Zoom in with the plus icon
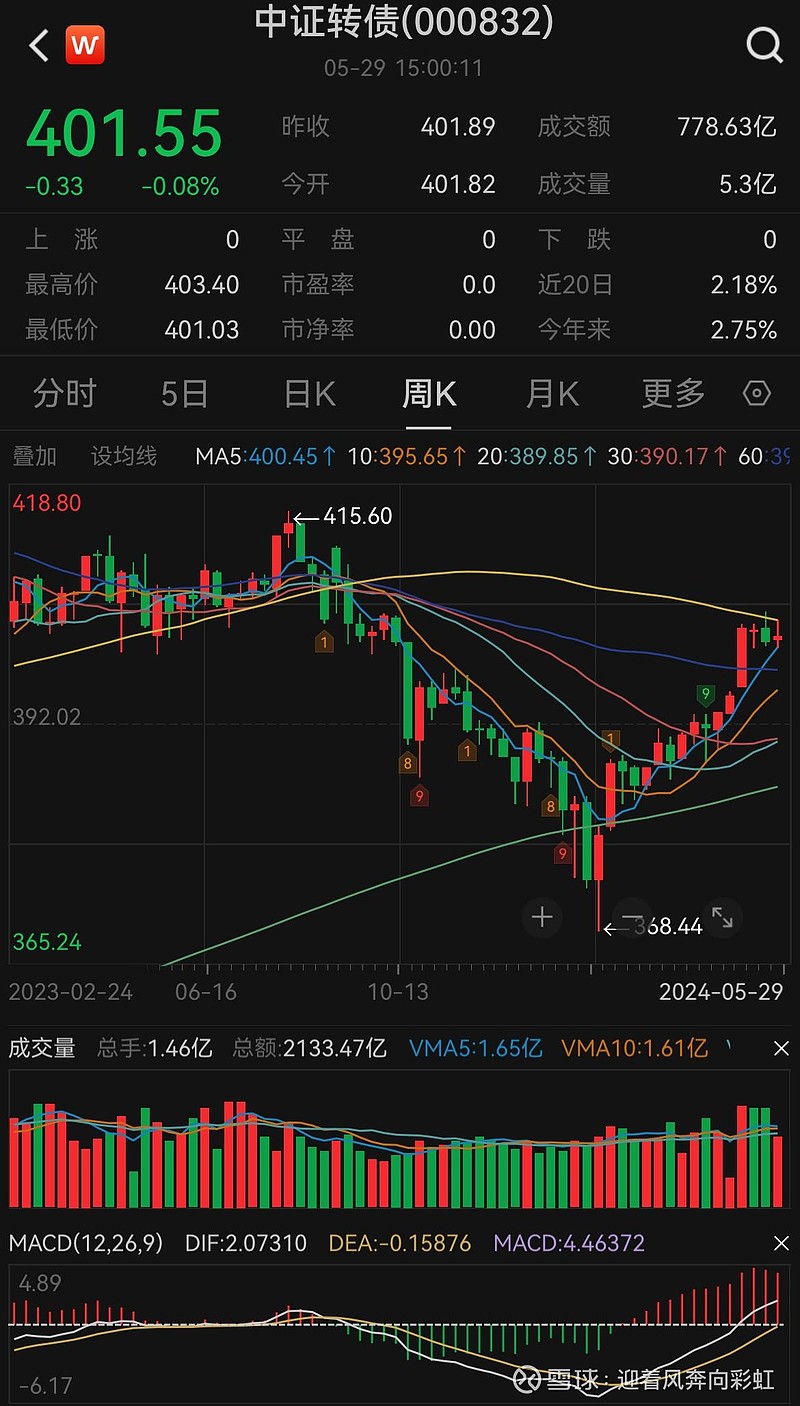Image resolution: width=800 pixels, height=1406 pixels. click(x=542, y=917)
